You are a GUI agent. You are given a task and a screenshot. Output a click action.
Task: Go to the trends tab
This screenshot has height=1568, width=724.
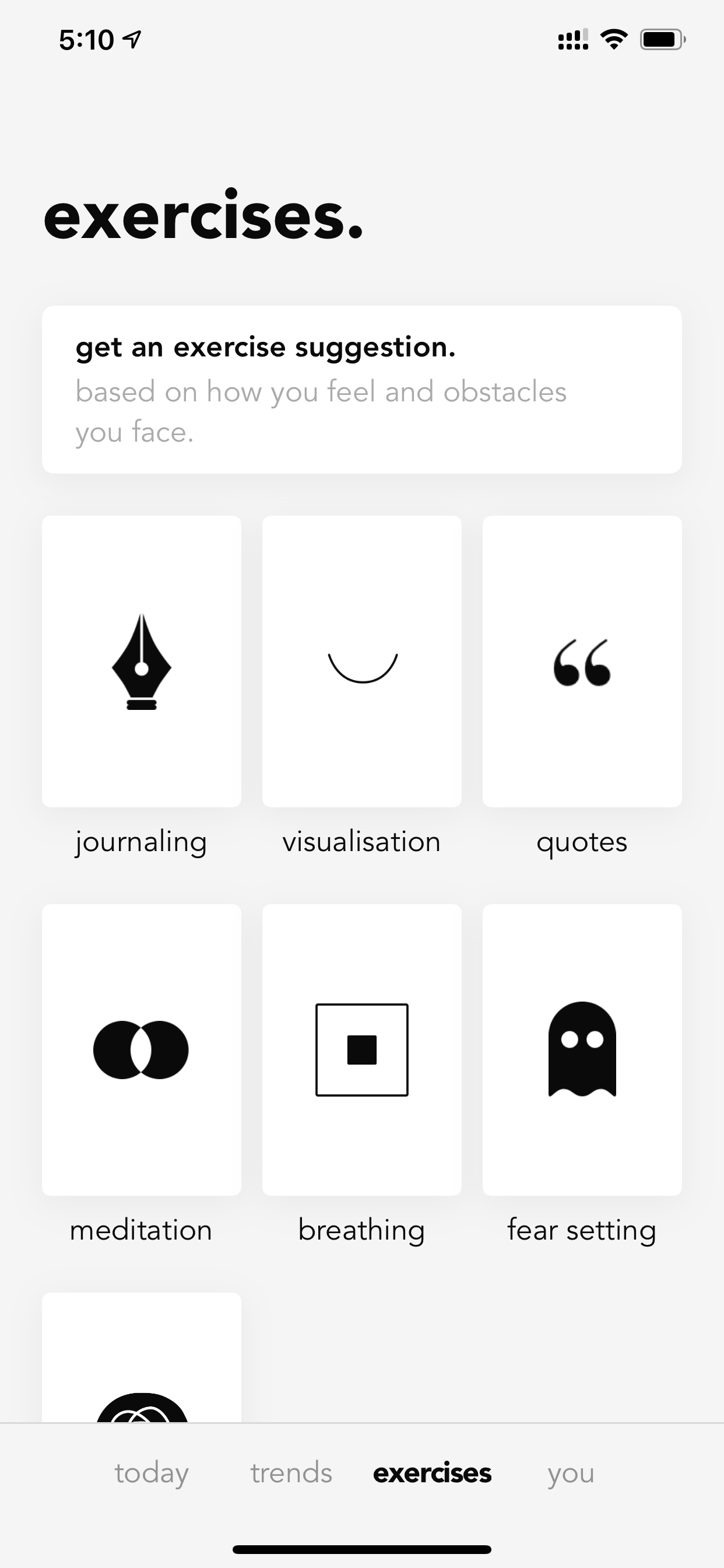pyautogui.click(x=291, y=1473)
